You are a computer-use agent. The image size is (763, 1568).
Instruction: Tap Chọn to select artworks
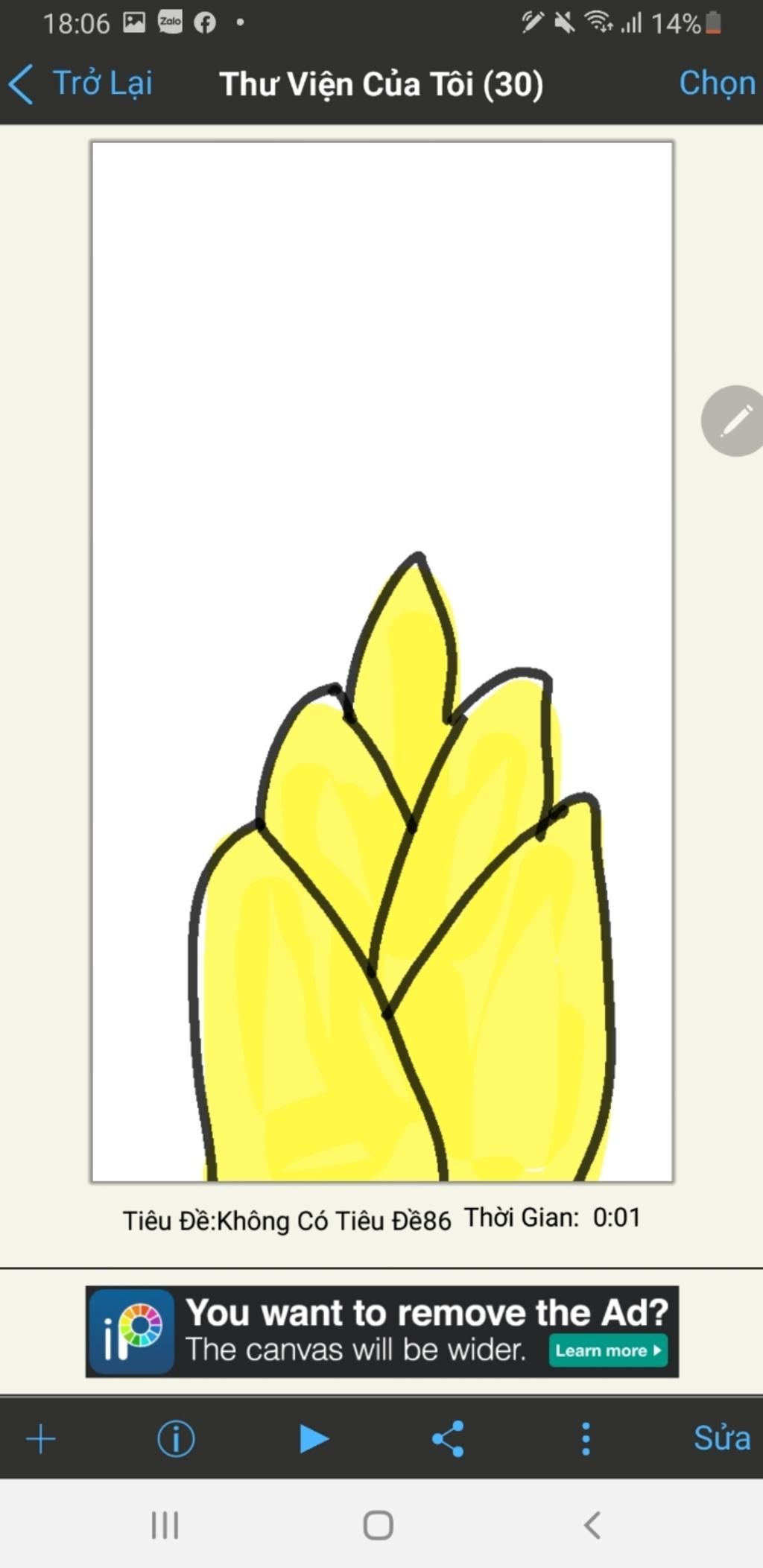click(x=717, y=83)
